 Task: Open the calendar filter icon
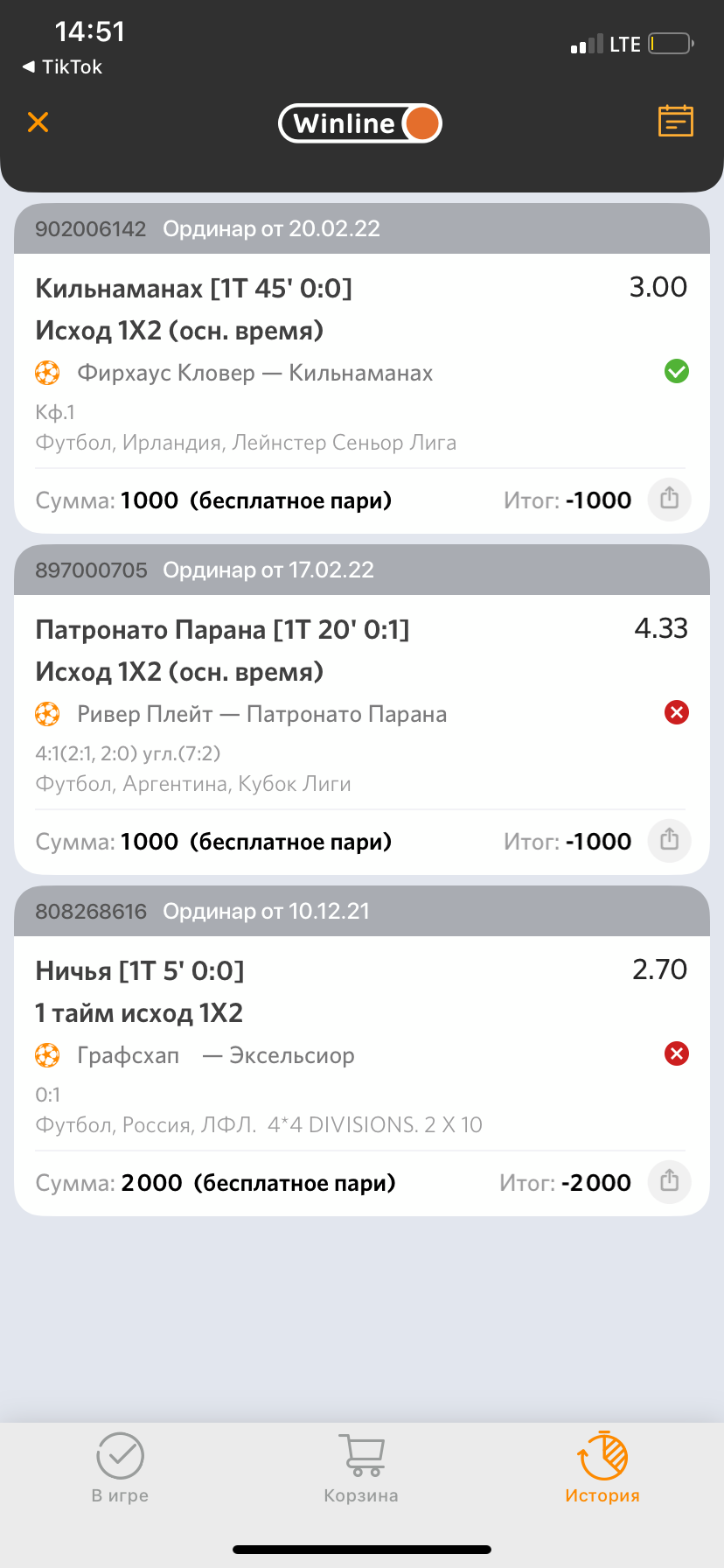(675, 121)
